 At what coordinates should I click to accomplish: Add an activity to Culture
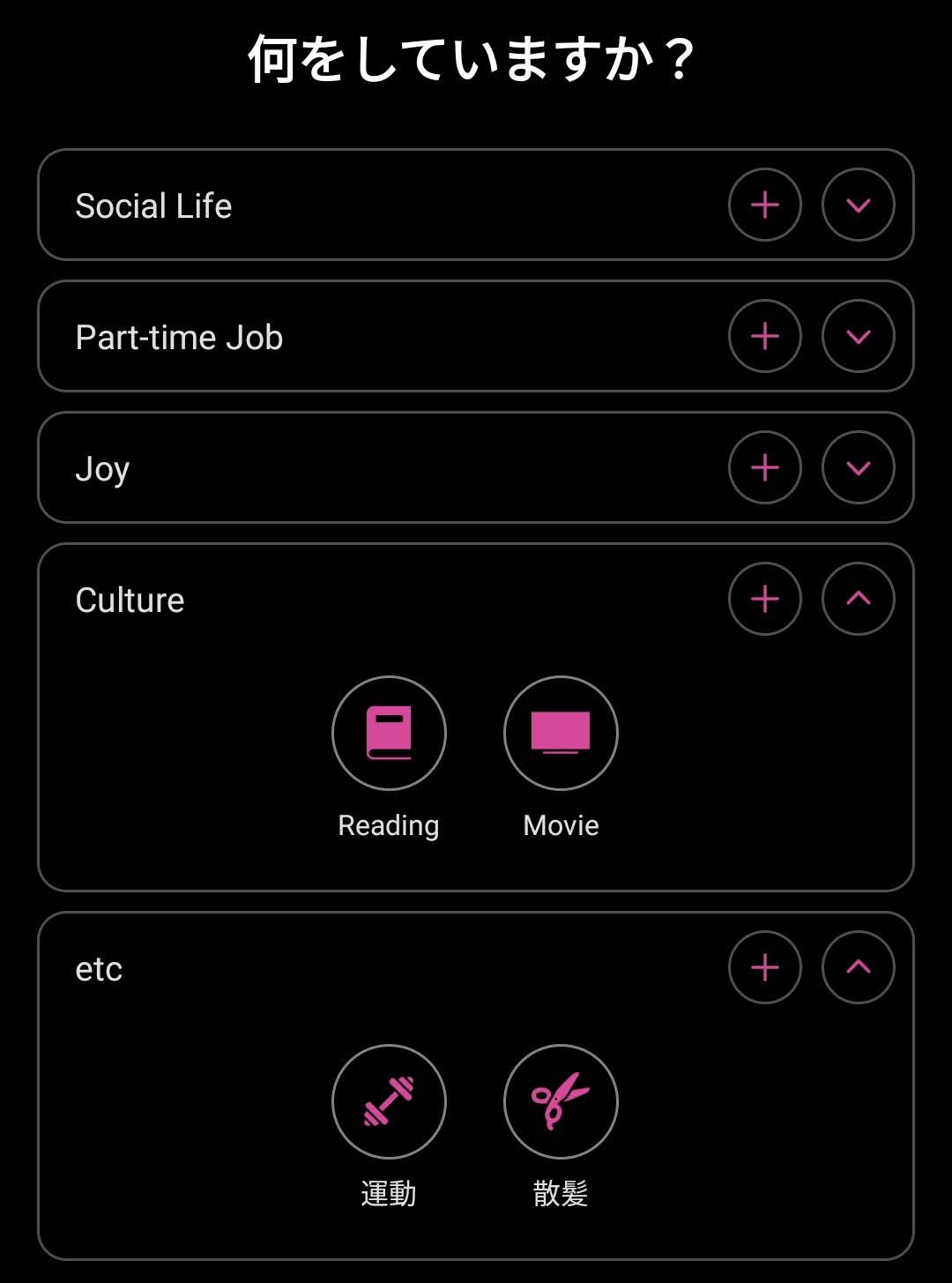click(x=764, y=599)
